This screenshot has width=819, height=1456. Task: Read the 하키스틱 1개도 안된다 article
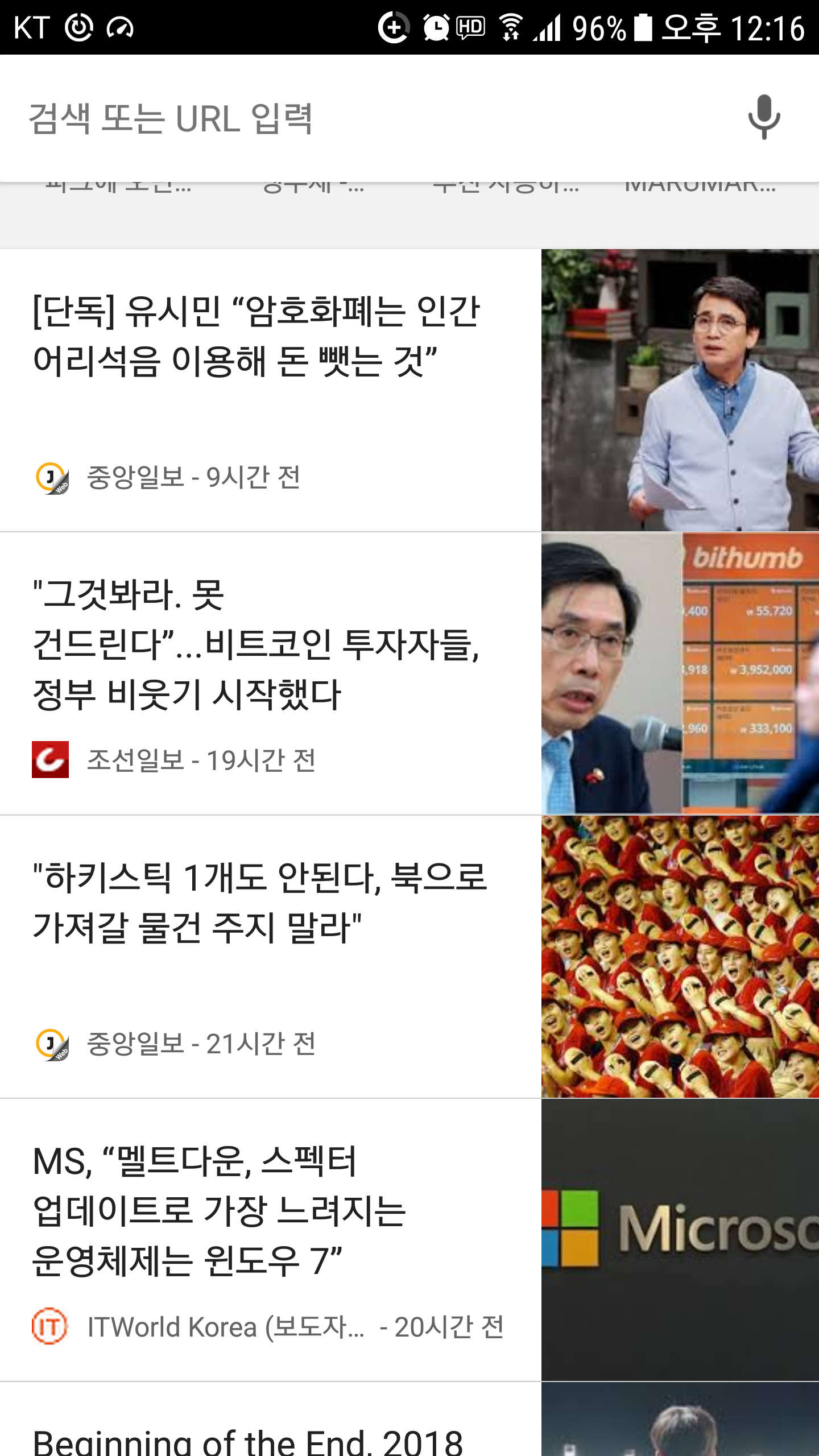click(259, 902)
